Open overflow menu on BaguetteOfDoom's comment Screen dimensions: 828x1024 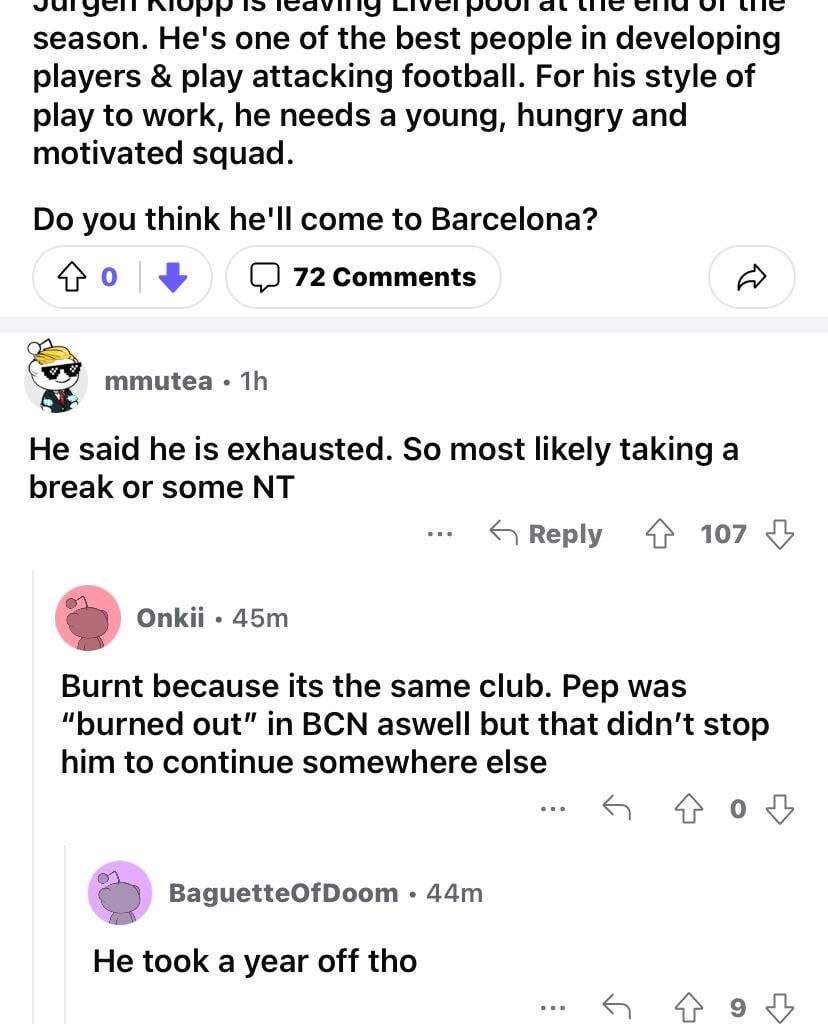pyautogui.click(x=552, y=1007)
